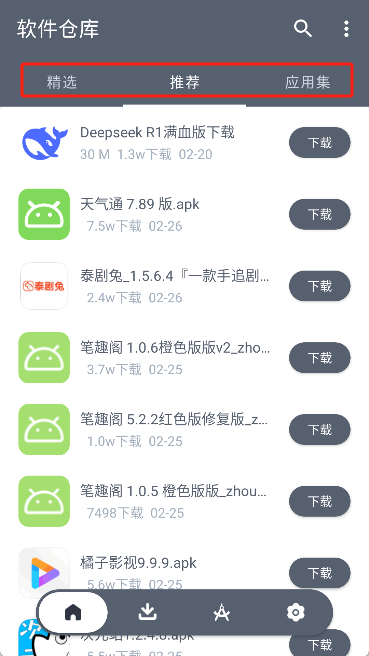369x656 pixels.
Task: Open the downloads tab in bottom bar
Action: (147, 612)
